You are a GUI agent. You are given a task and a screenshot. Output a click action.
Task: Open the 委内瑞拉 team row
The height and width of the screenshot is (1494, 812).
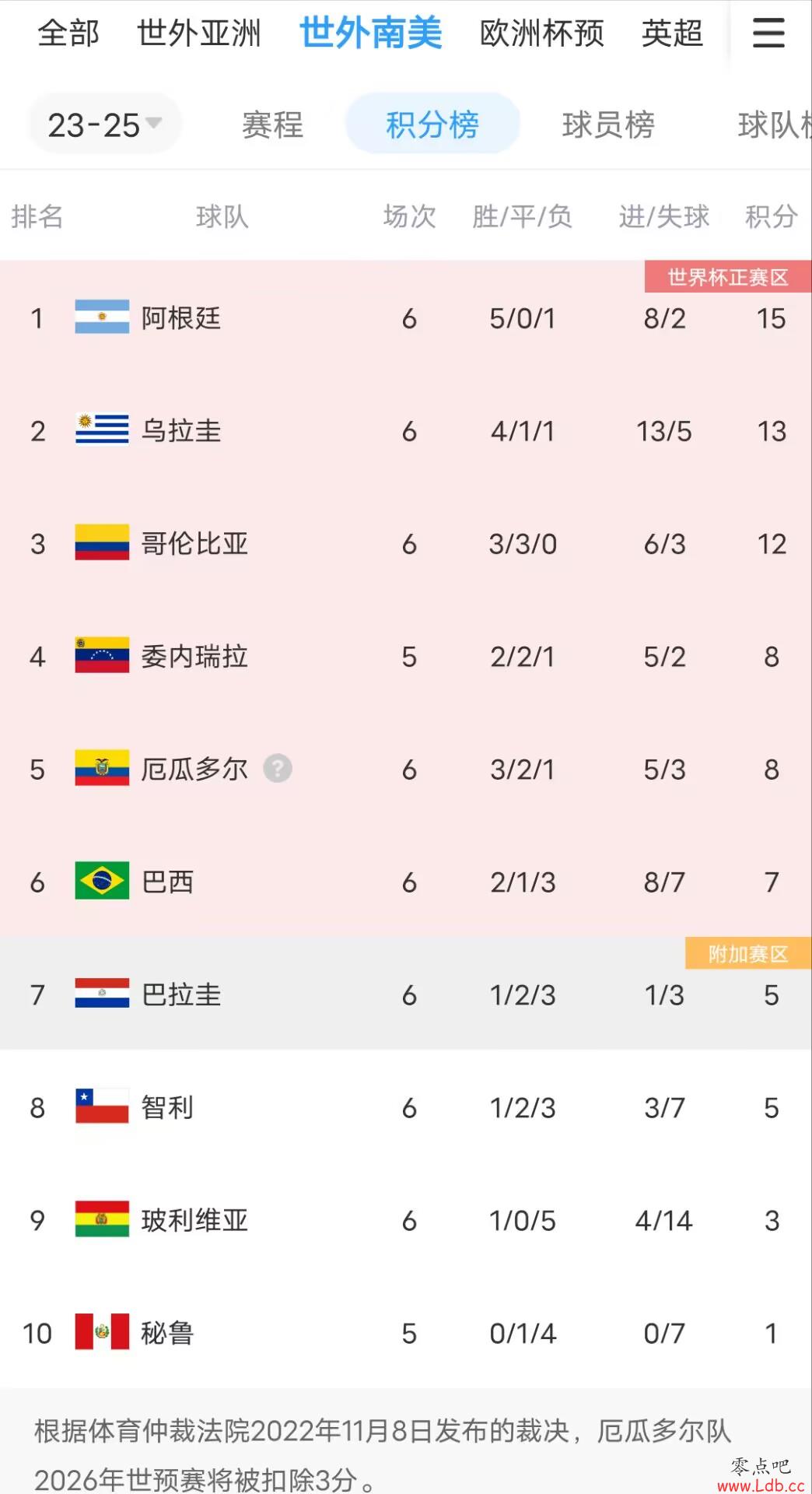pos(406,656)
